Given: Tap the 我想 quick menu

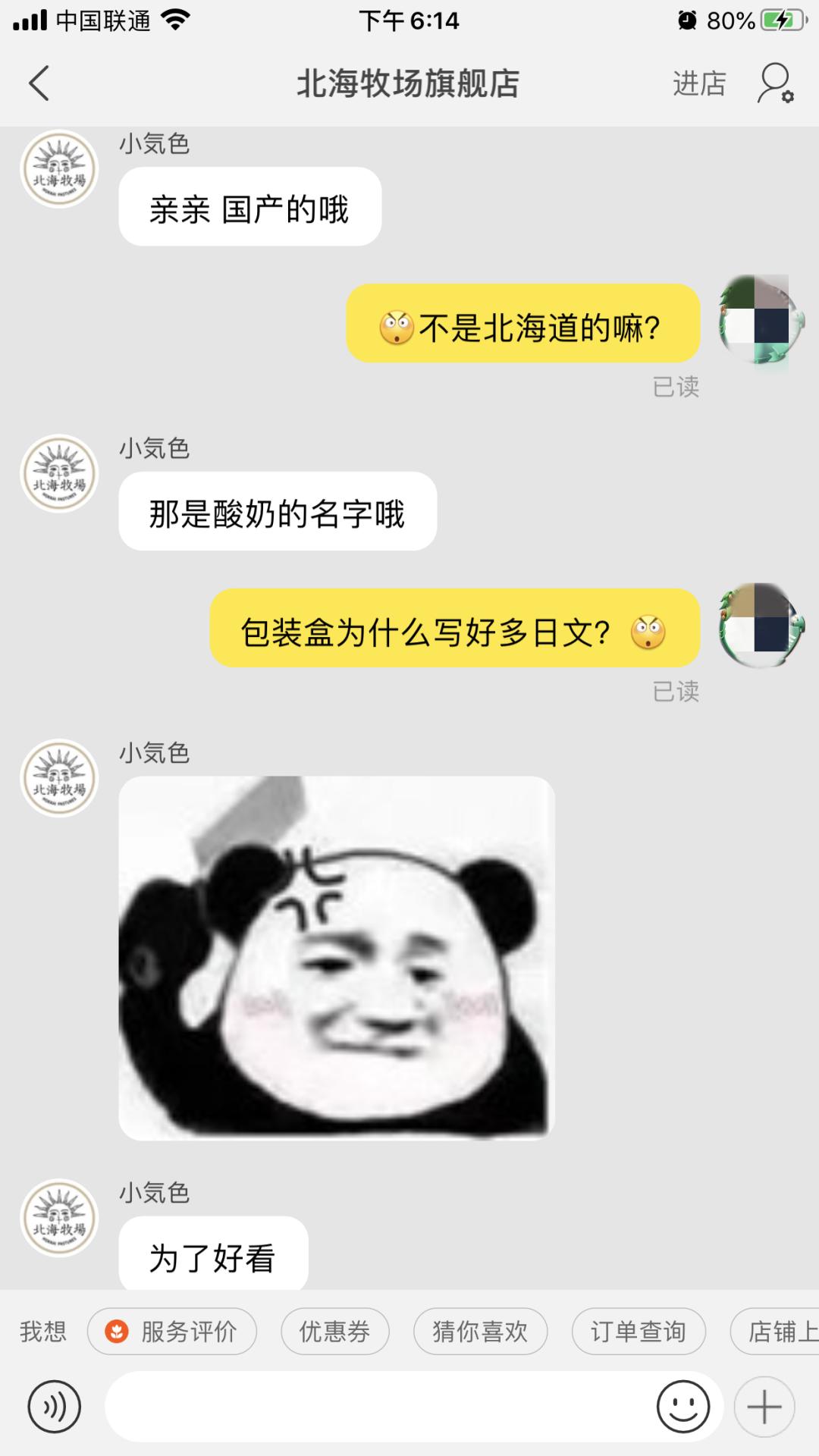Looking at the screenshot, I should coord(43,1331).
